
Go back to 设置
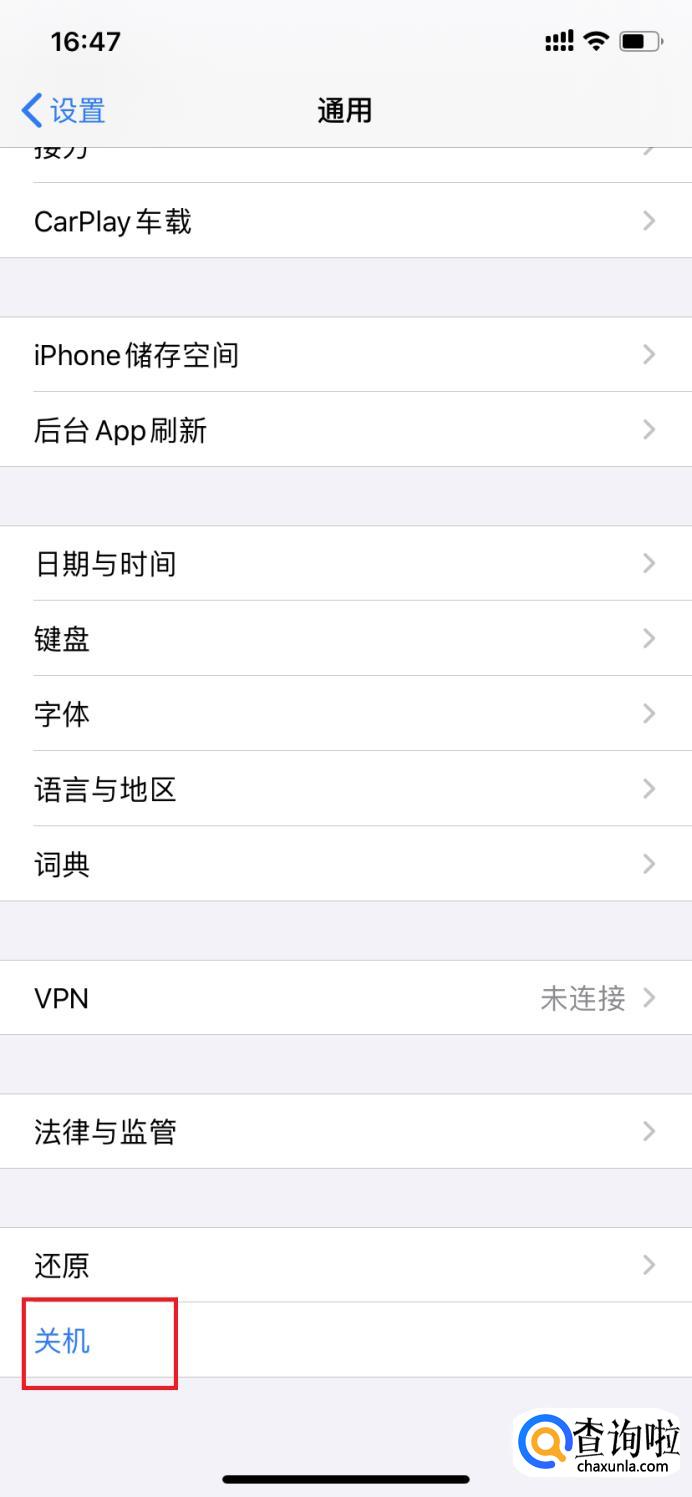pyautogui.click(x=64, y=110)
